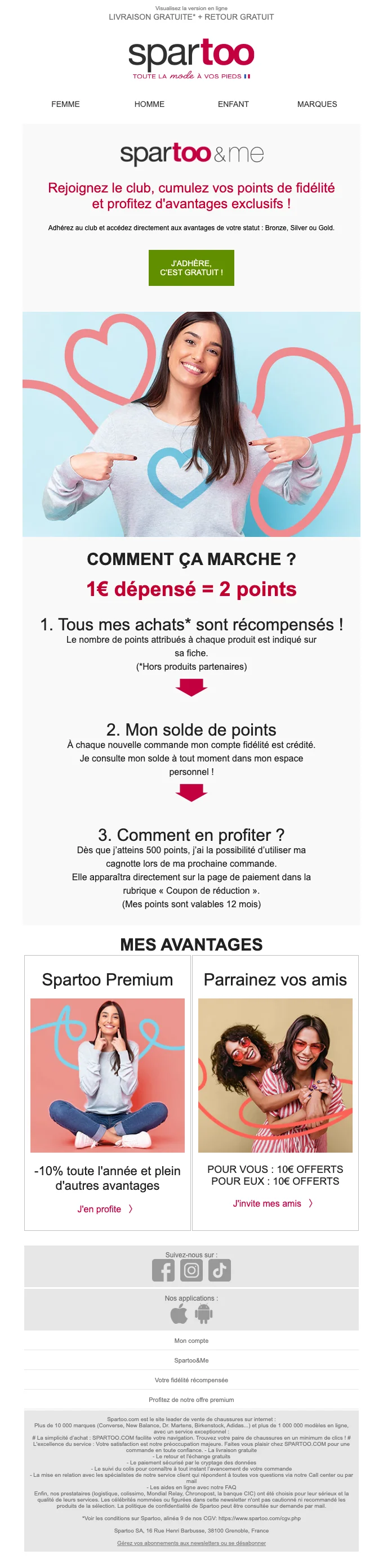
Task: Open Spartoo's Instagram profile
Action: click(191, 1270)
